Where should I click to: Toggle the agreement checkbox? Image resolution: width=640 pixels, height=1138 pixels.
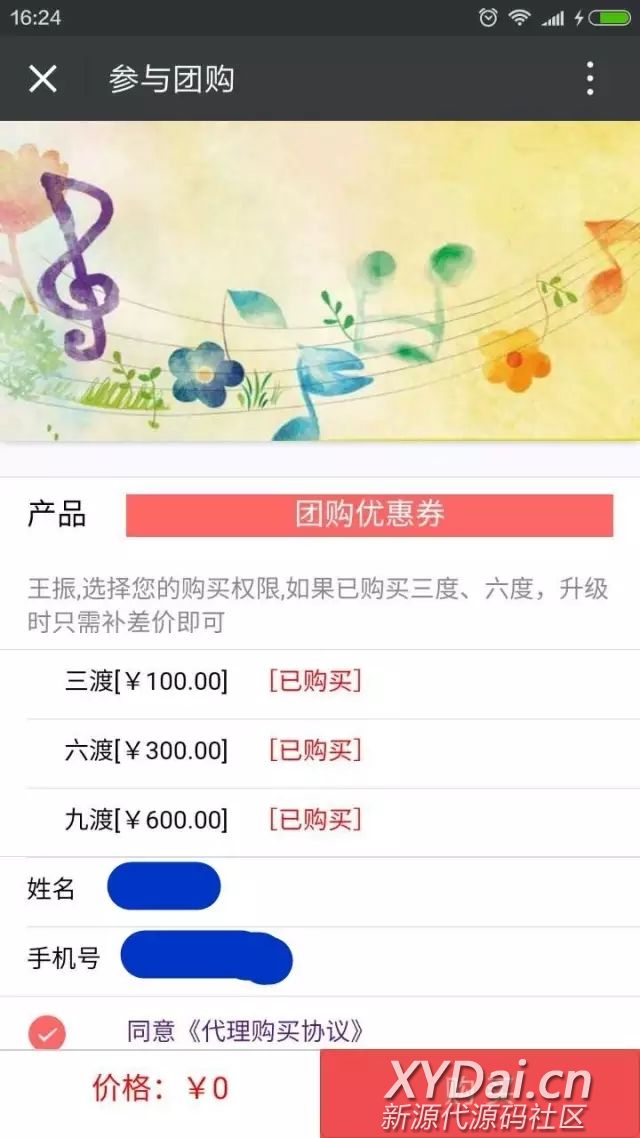(47, 1033)
